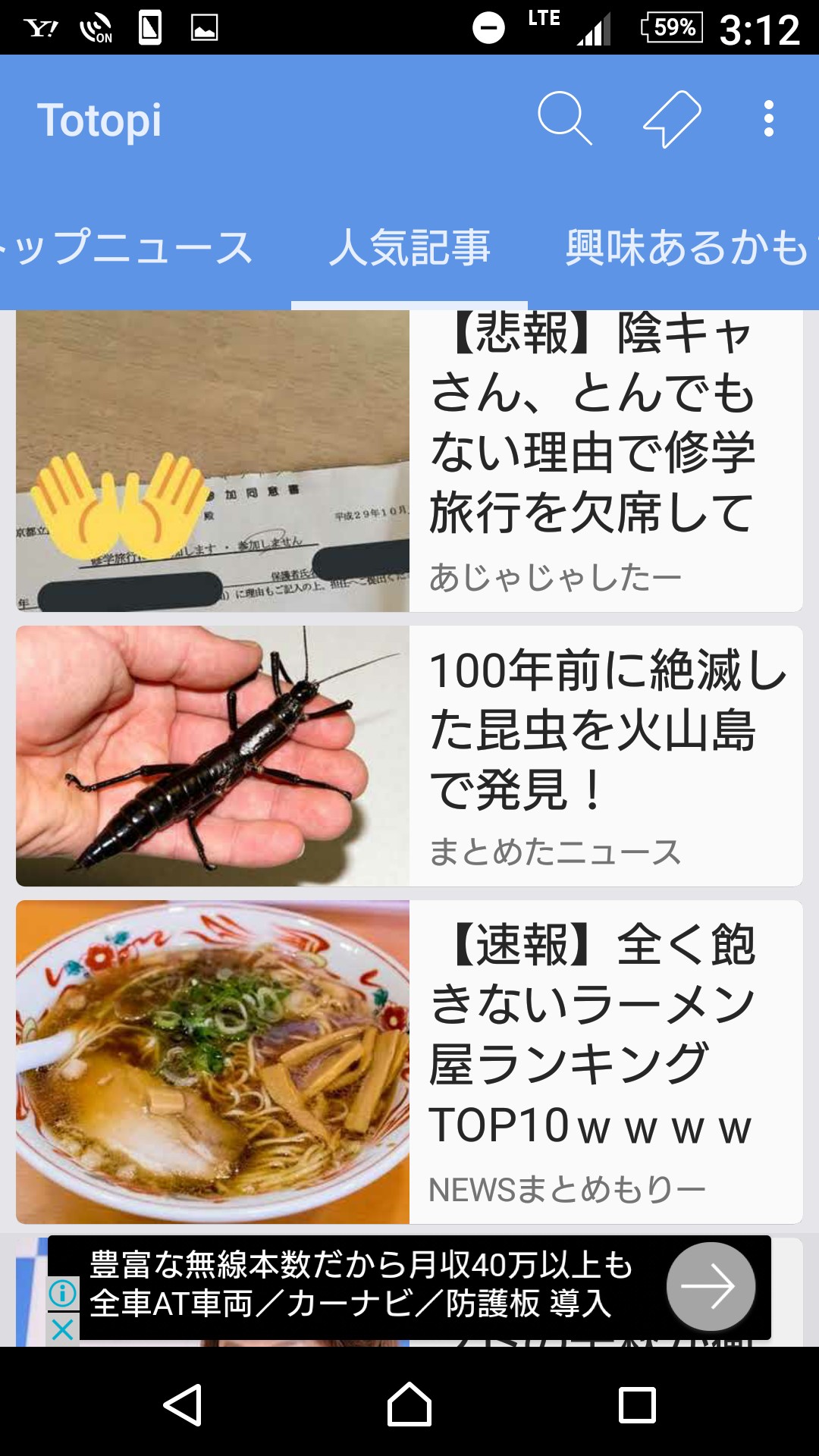Open the tag icon in app bar
The image size is (819, 1456).
tap(672, 119)
